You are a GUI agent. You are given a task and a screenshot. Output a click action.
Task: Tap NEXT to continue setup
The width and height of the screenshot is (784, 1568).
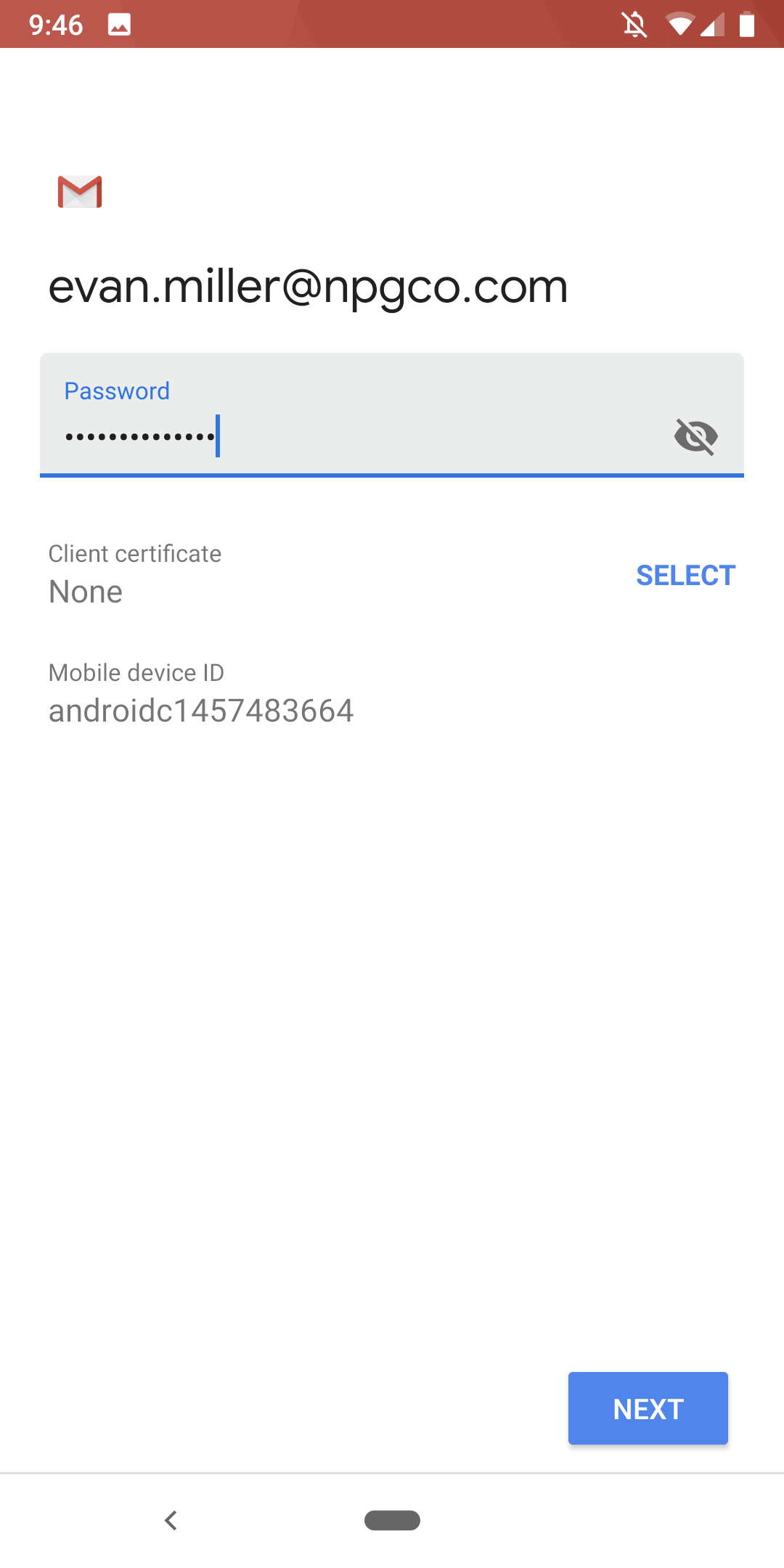[648, 1408]
